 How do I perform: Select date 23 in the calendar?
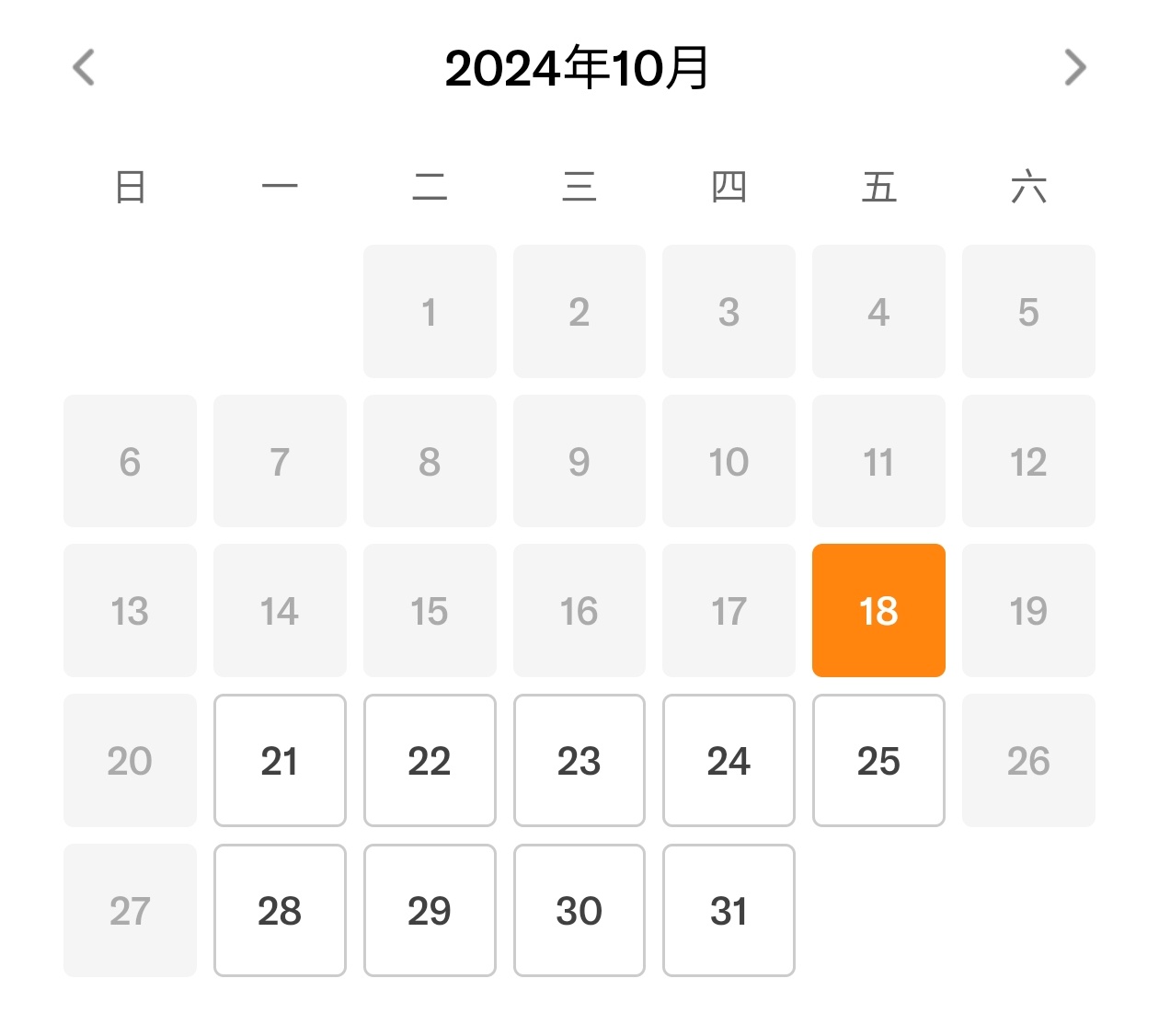click(579, 761)
